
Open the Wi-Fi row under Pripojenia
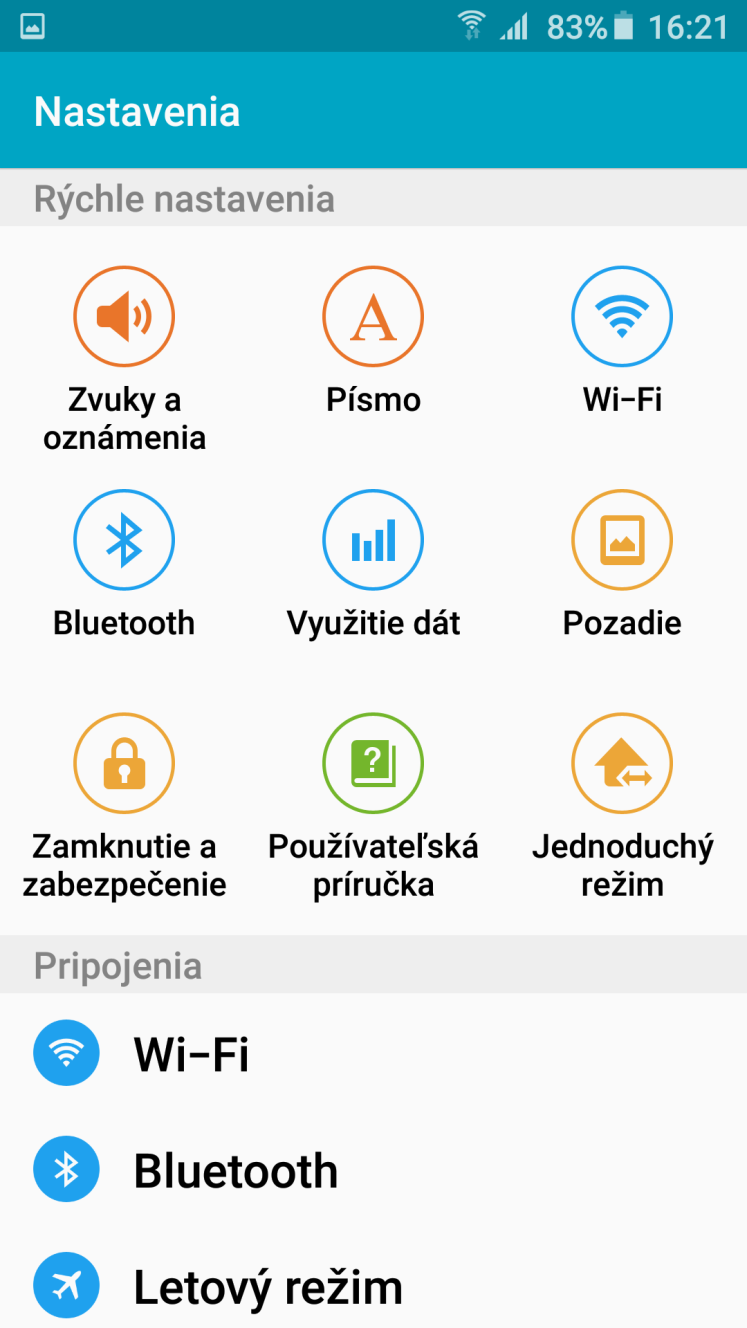[373, 1053]
